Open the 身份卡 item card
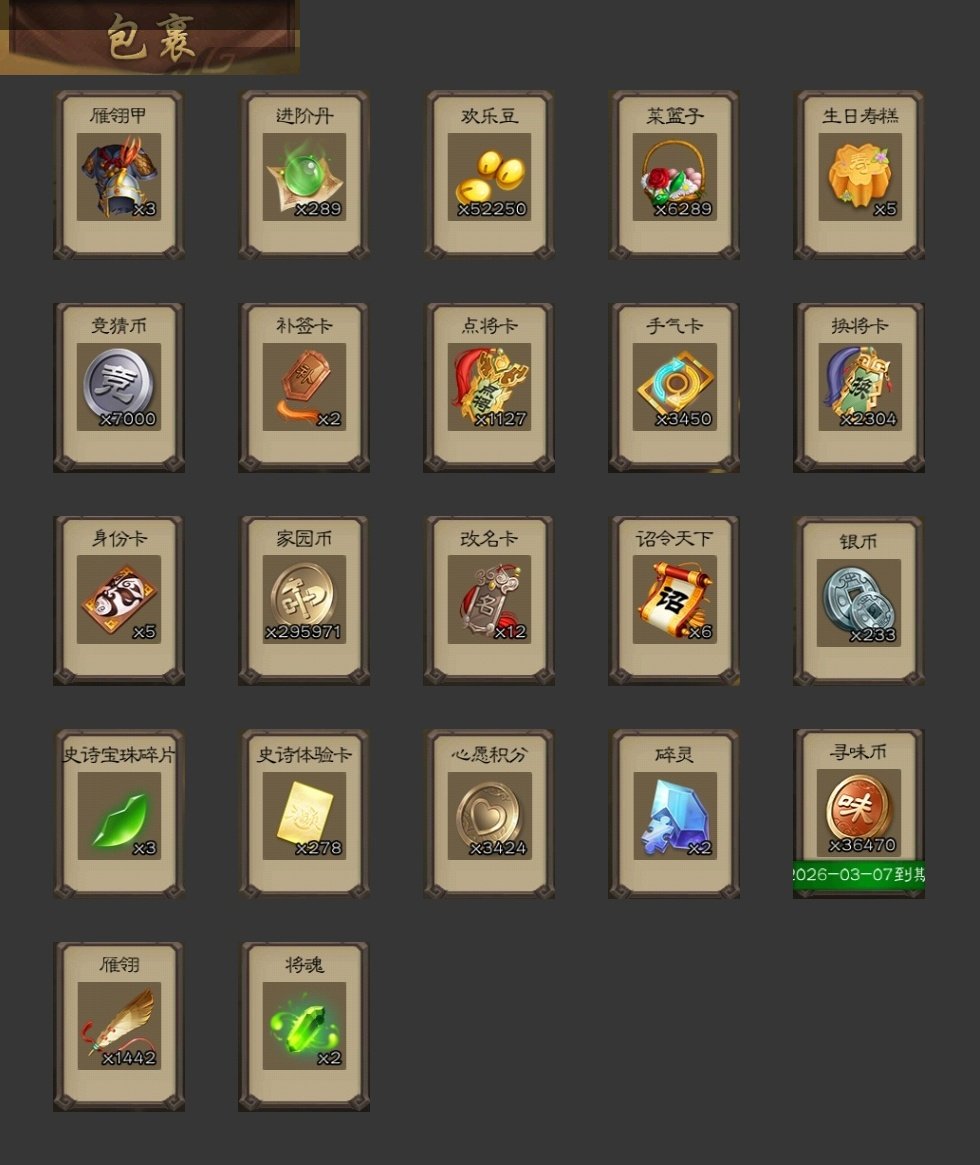 click(118, 601)
